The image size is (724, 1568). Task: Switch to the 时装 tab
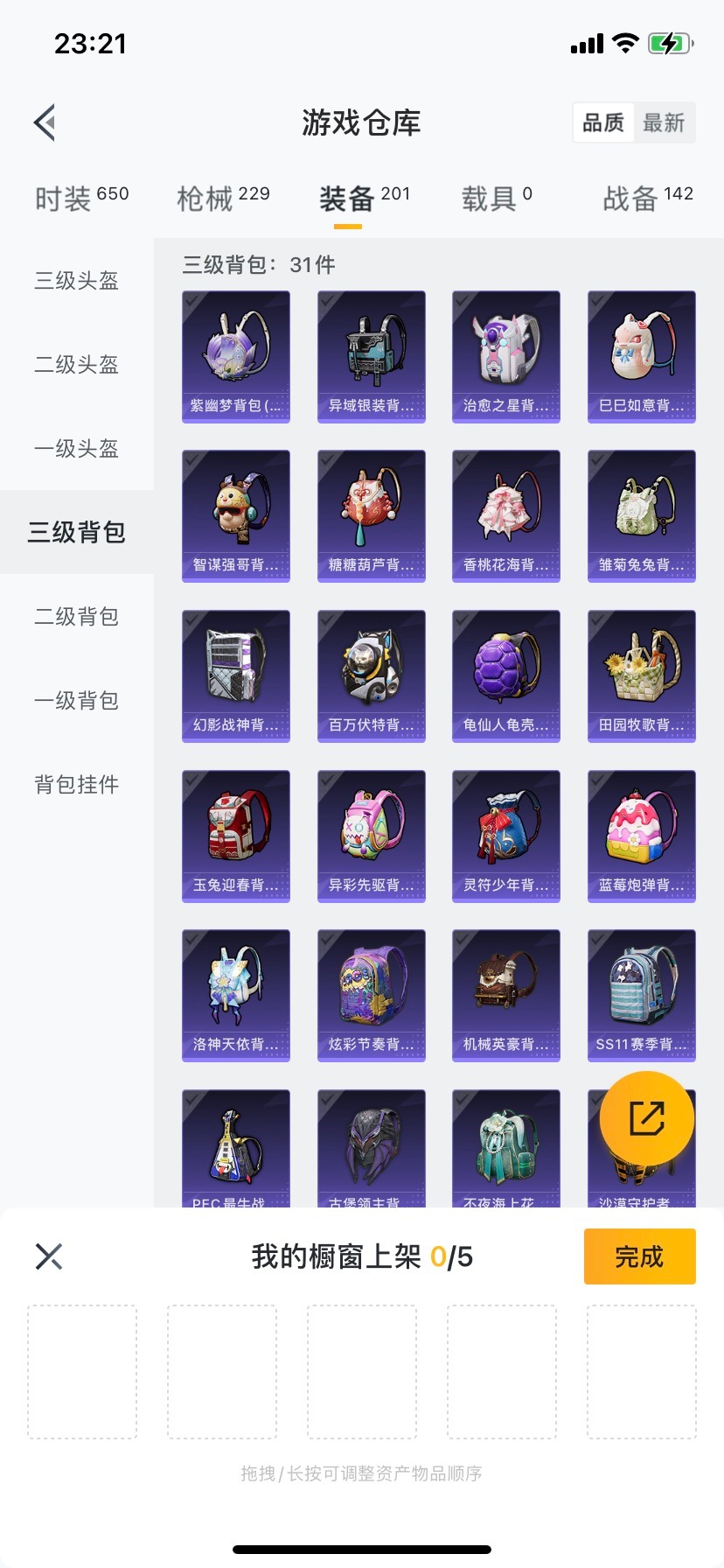click(x=81, y=199)
